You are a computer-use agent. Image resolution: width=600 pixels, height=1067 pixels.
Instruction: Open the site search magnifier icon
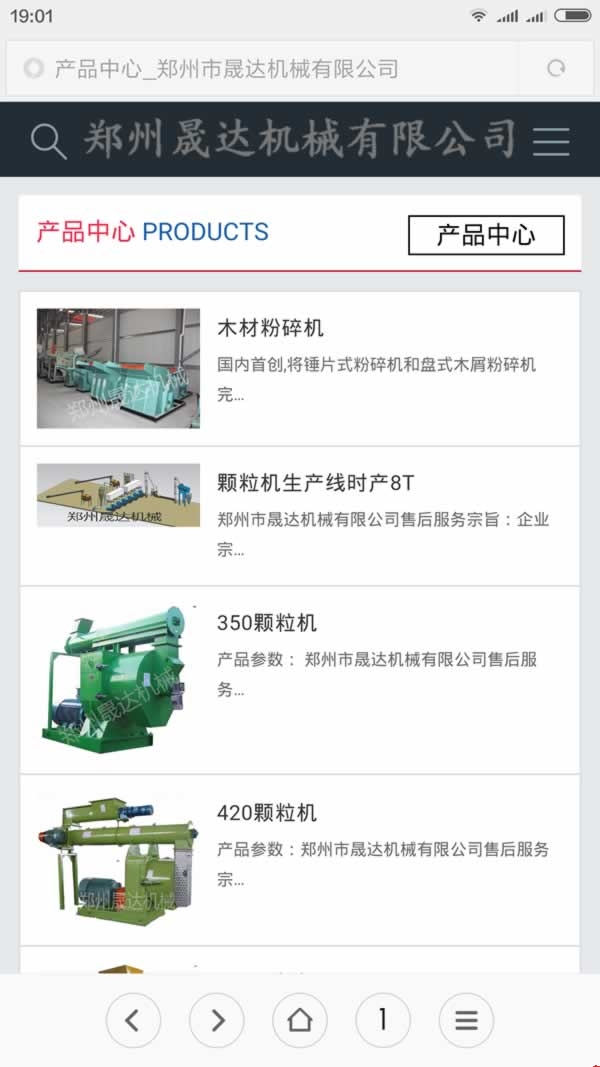[48, 141]
